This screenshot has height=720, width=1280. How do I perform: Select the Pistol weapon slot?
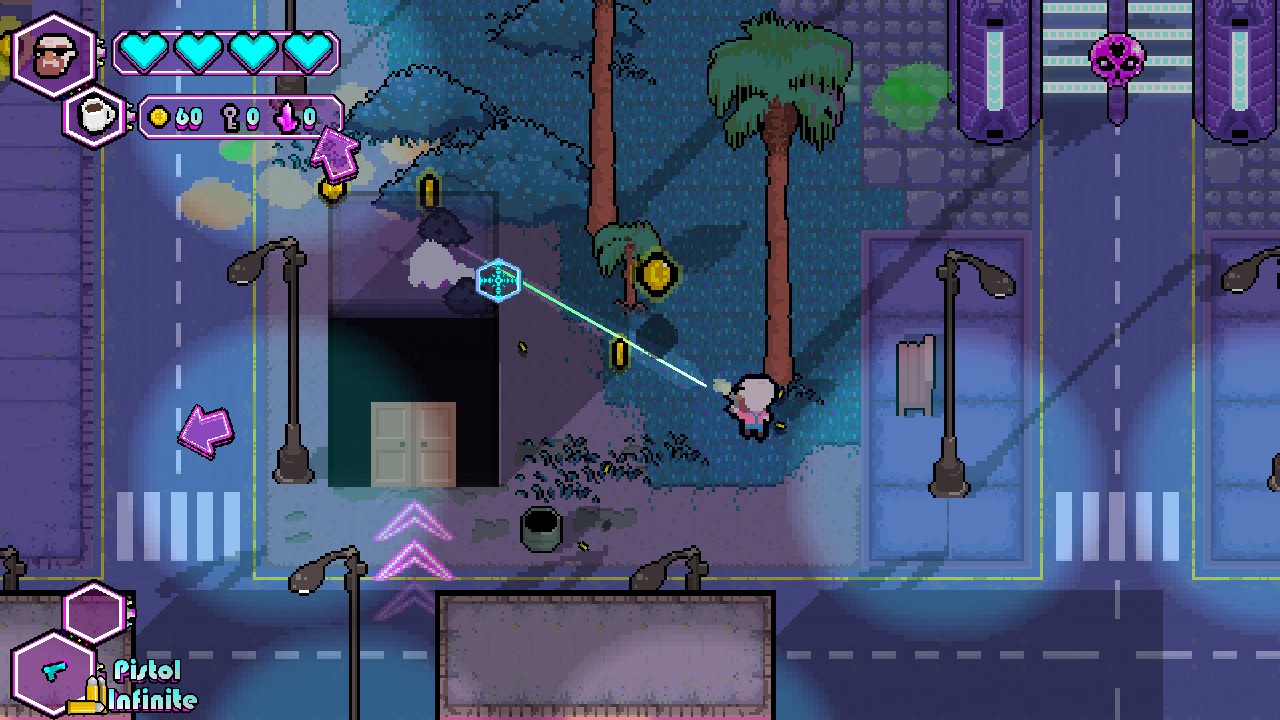tap(54, 672)
